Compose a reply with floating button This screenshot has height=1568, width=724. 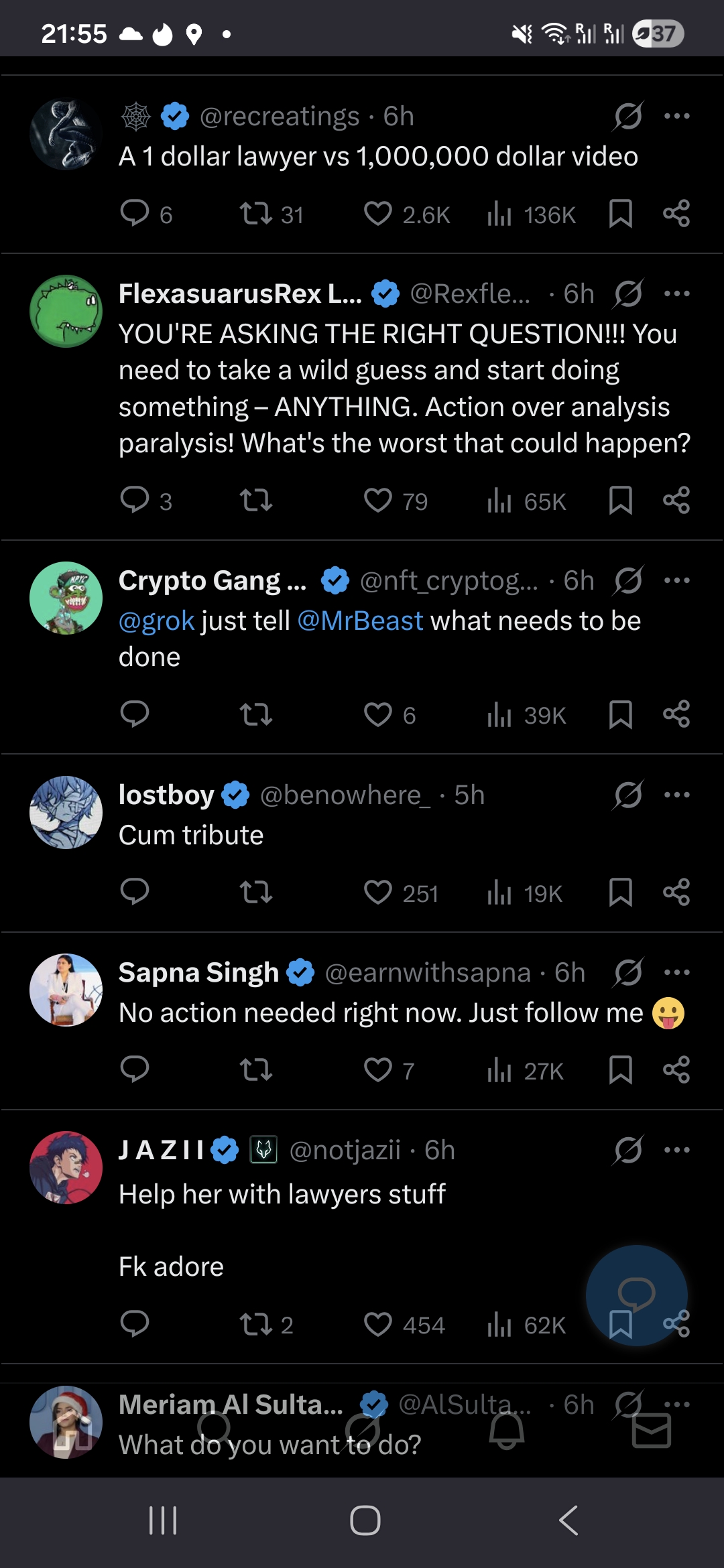point(636,1295)
